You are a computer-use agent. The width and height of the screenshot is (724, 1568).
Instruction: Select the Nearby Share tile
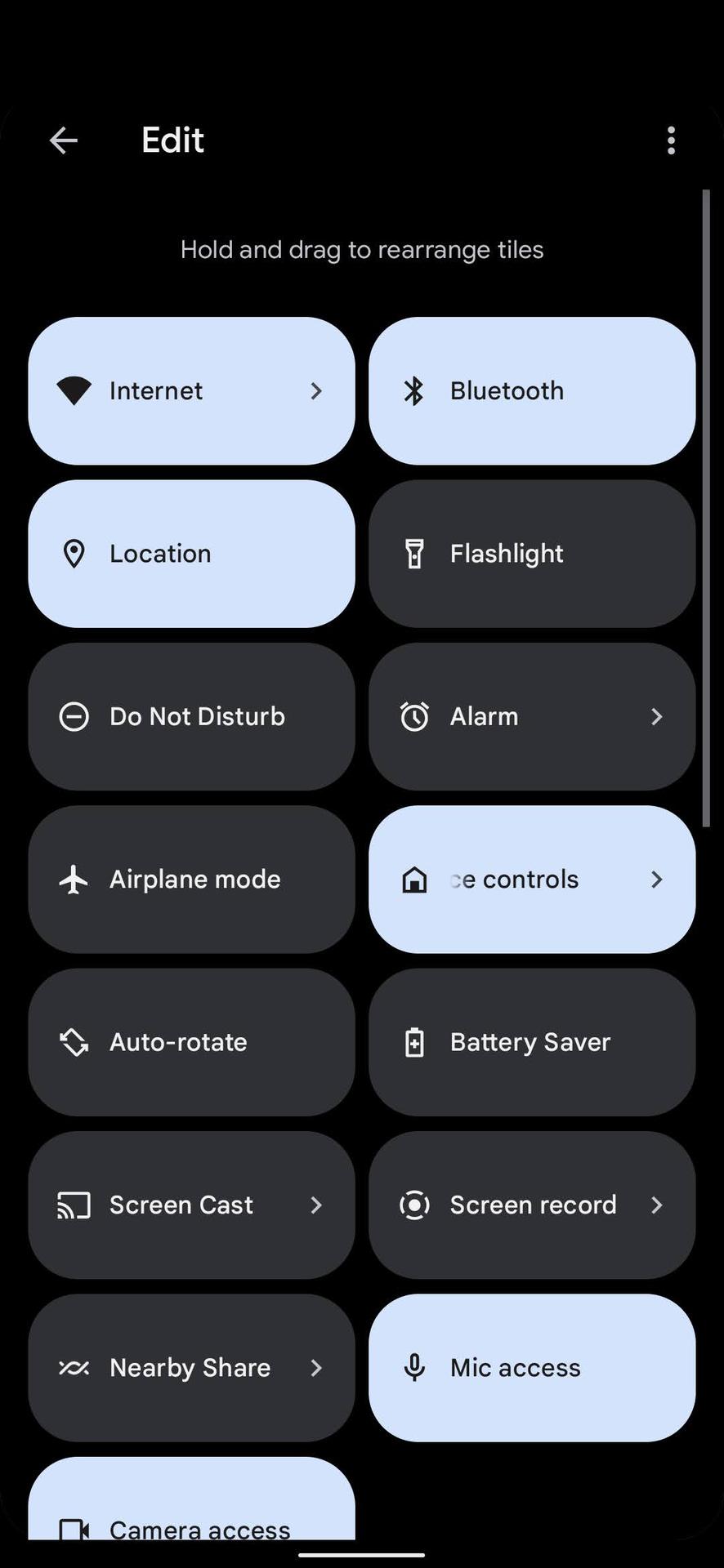191,1367
